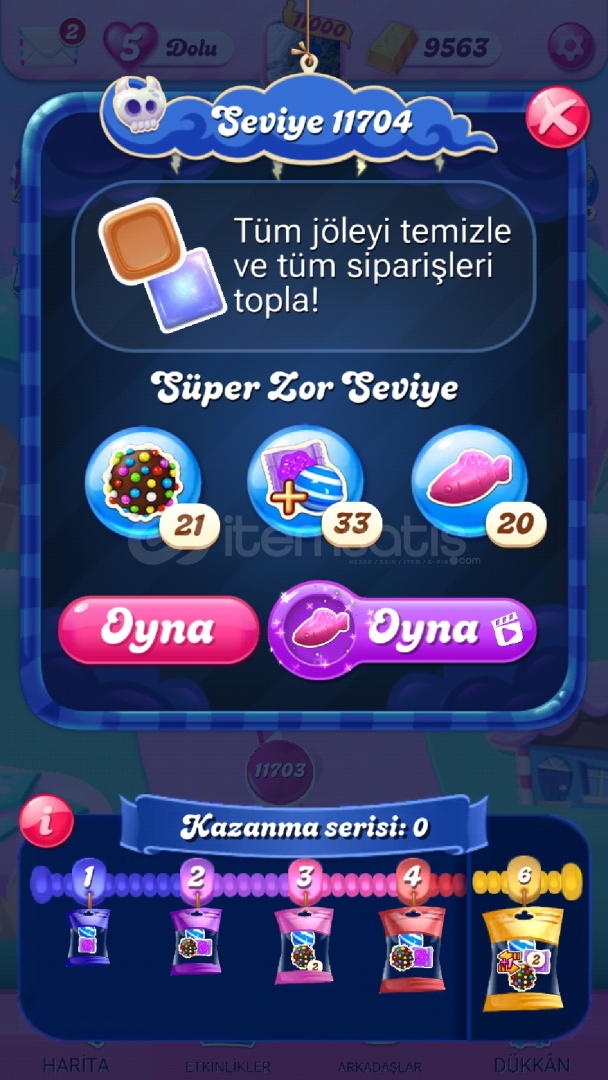Switch to the Harita tab
608x1080 pixels.
76,1064
